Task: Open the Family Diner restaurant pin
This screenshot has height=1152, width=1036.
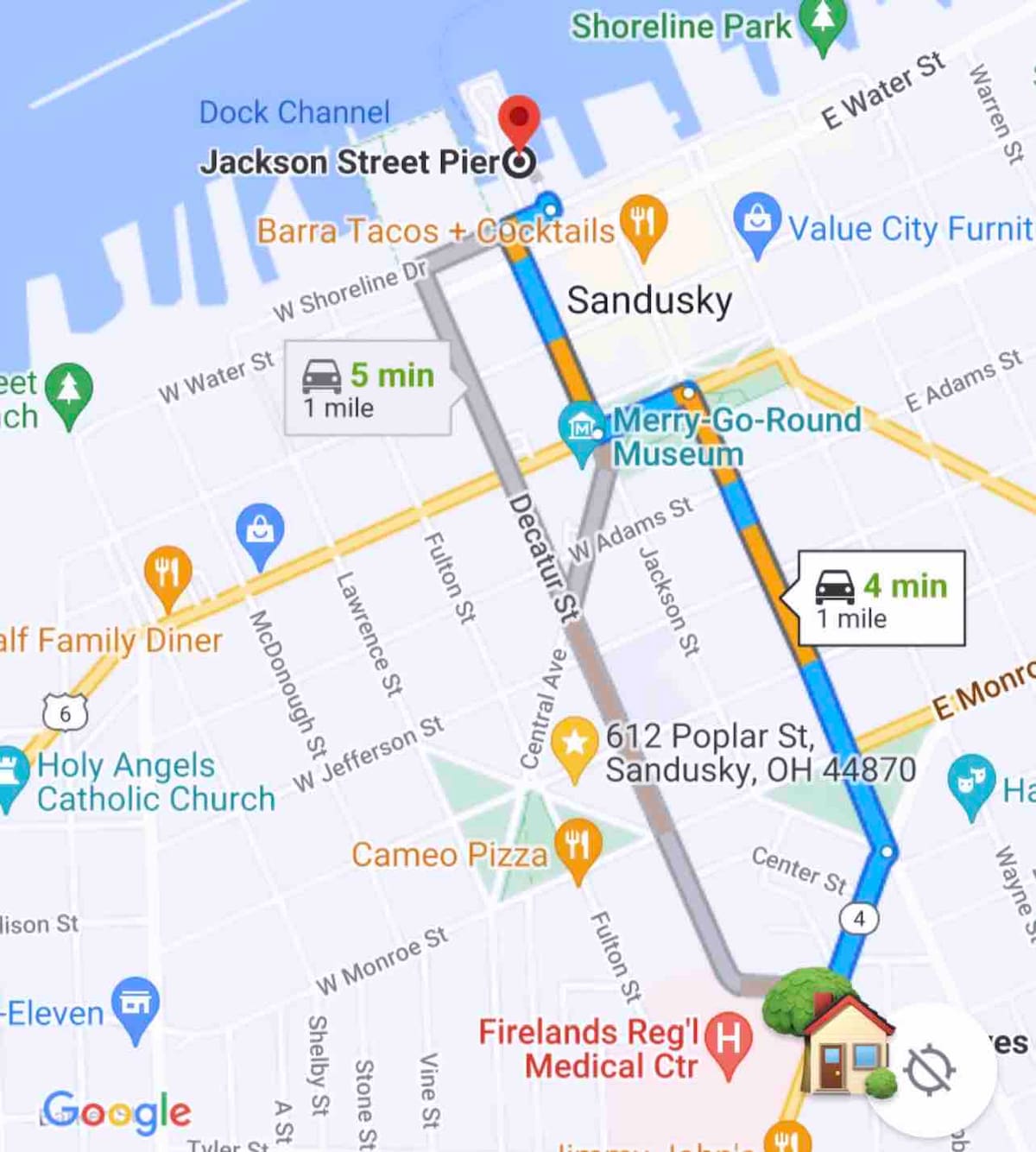Action: (168, 574)
